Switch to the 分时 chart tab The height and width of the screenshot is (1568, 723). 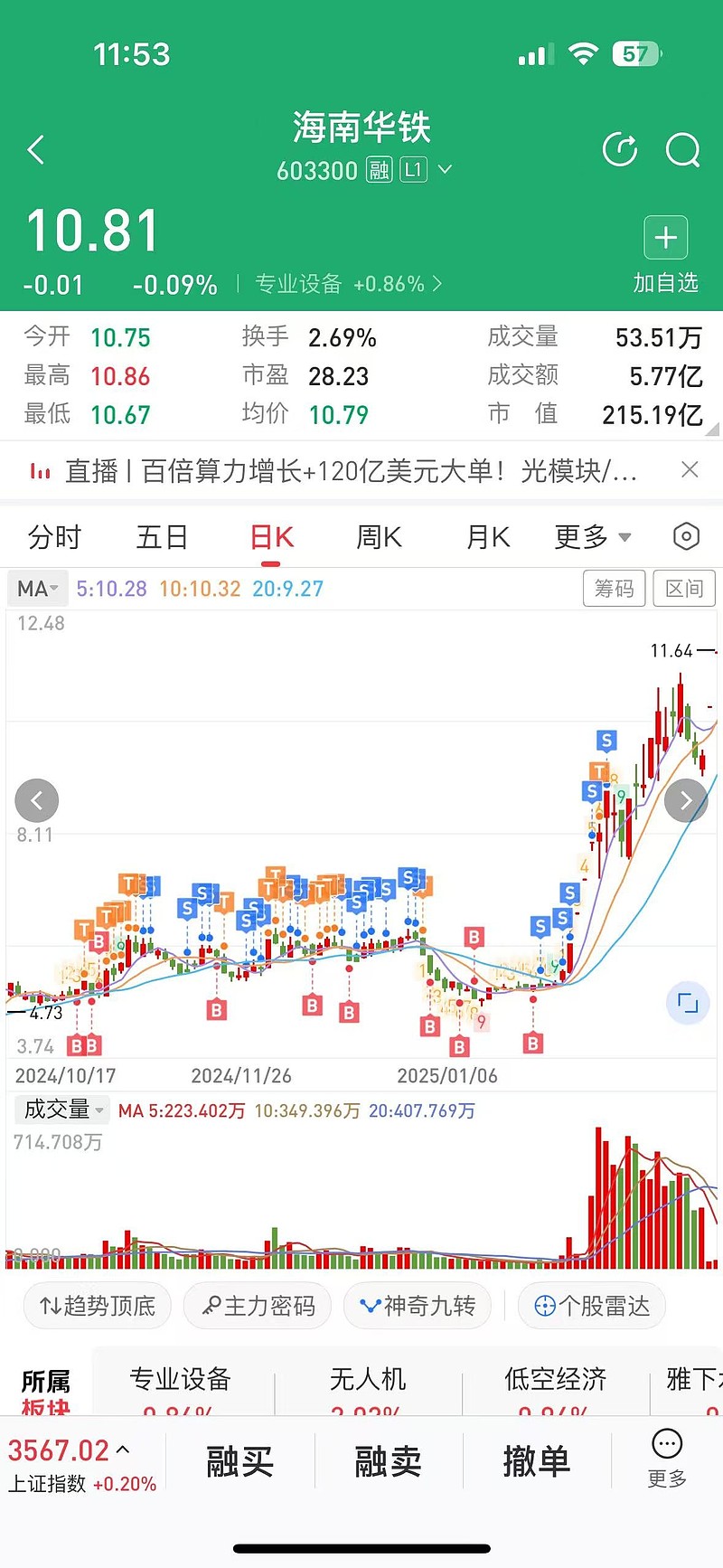(x=54, y=538)
